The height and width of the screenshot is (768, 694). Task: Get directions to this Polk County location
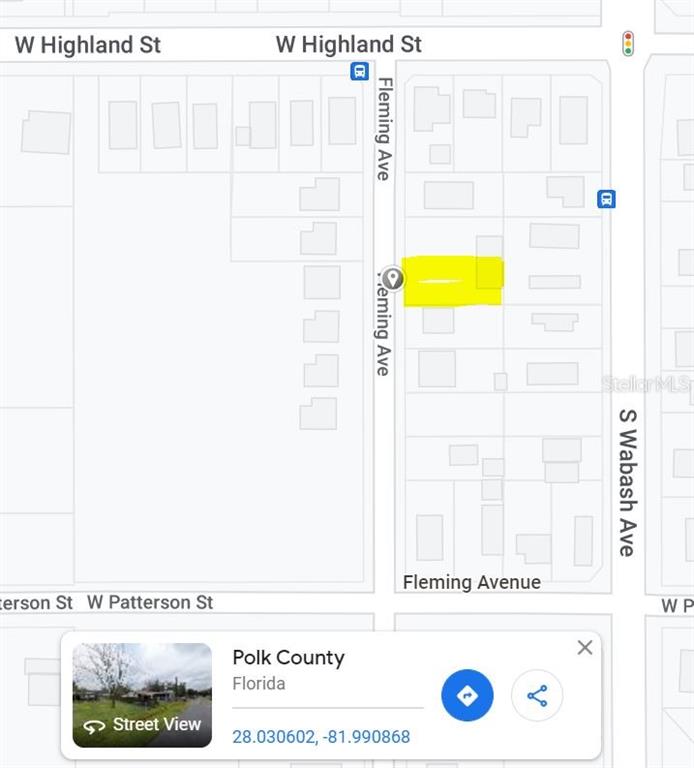click(x=467, y=695)
